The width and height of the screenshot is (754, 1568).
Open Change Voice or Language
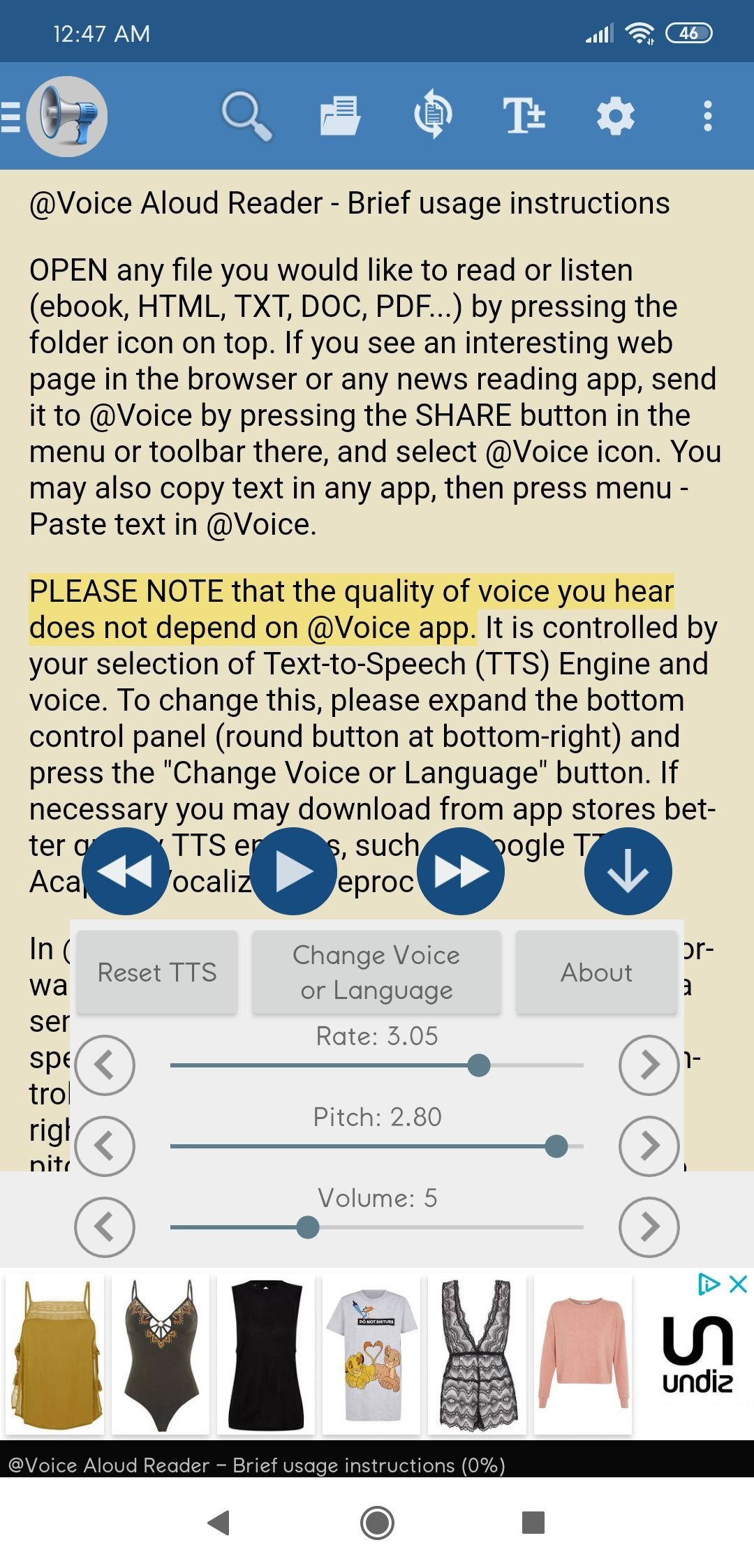pyautogui.click(x=376, y=972)
